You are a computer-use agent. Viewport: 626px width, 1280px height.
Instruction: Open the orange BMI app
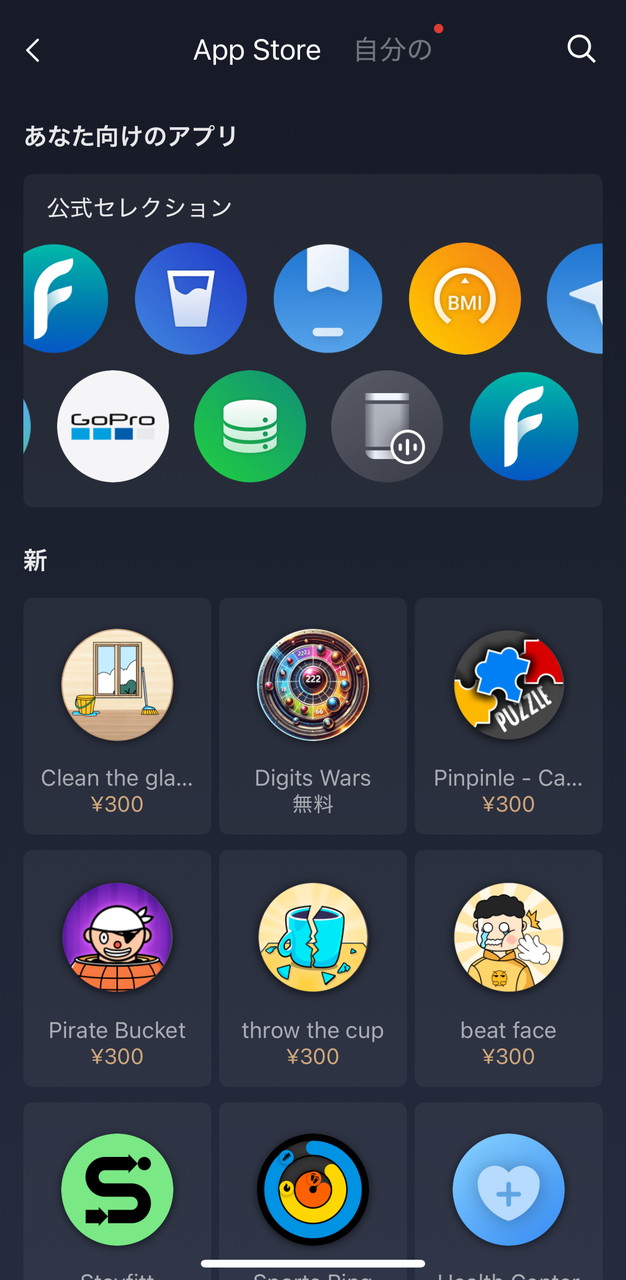(464, 298)
